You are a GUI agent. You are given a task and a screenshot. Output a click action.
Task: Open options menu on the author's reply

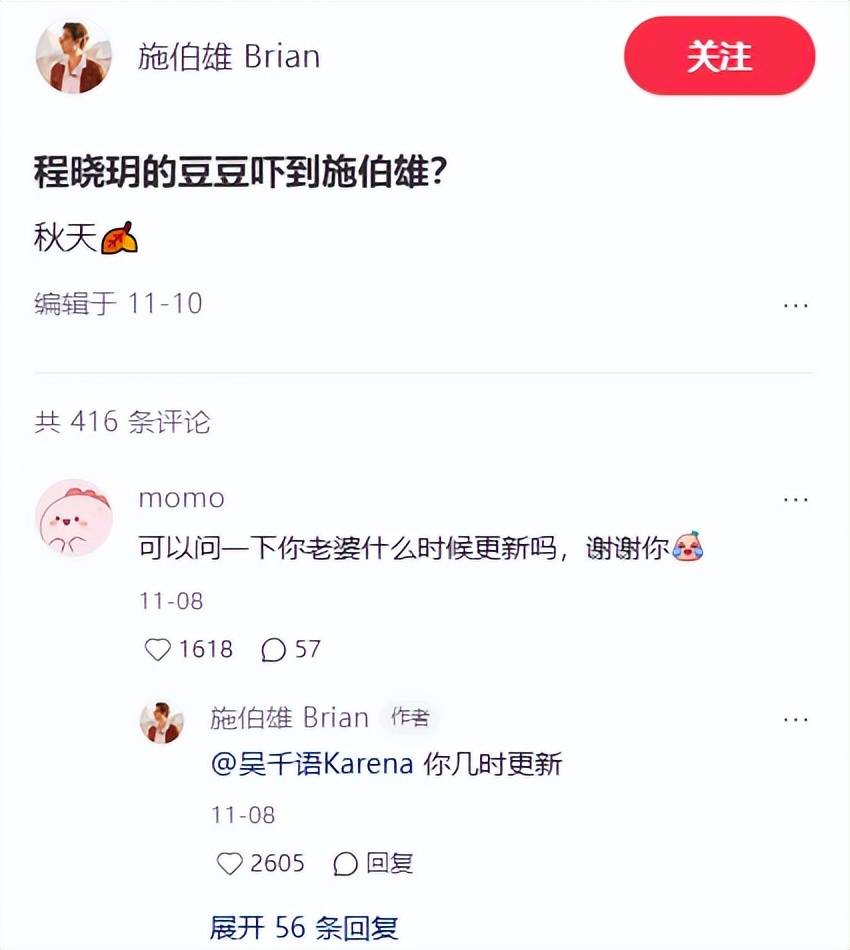[x=795, y=719]
